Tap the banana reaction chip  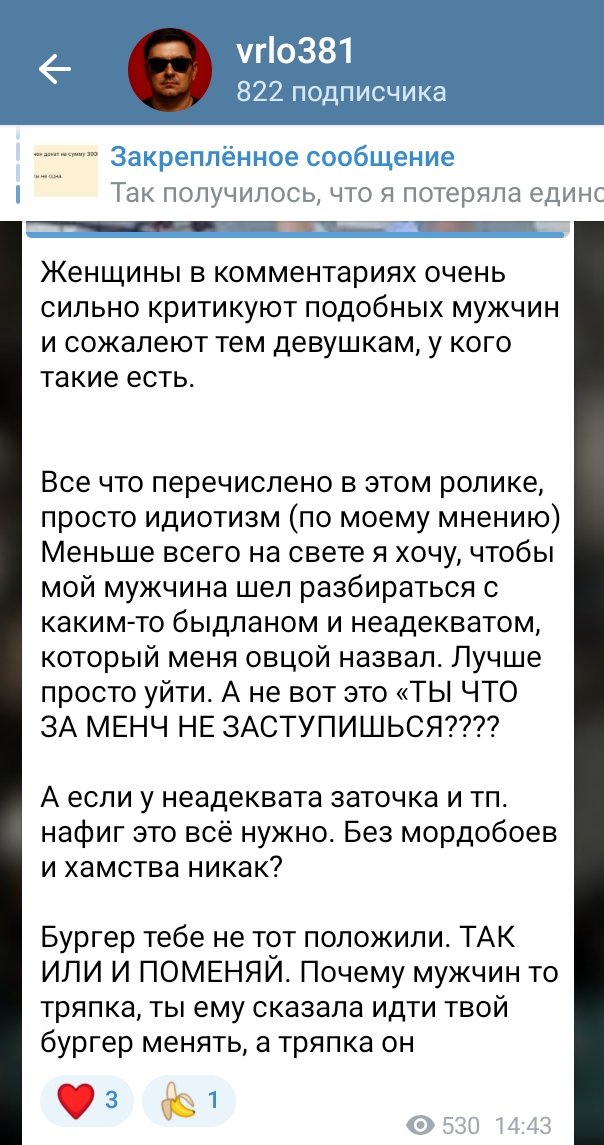click(189, 1100)
